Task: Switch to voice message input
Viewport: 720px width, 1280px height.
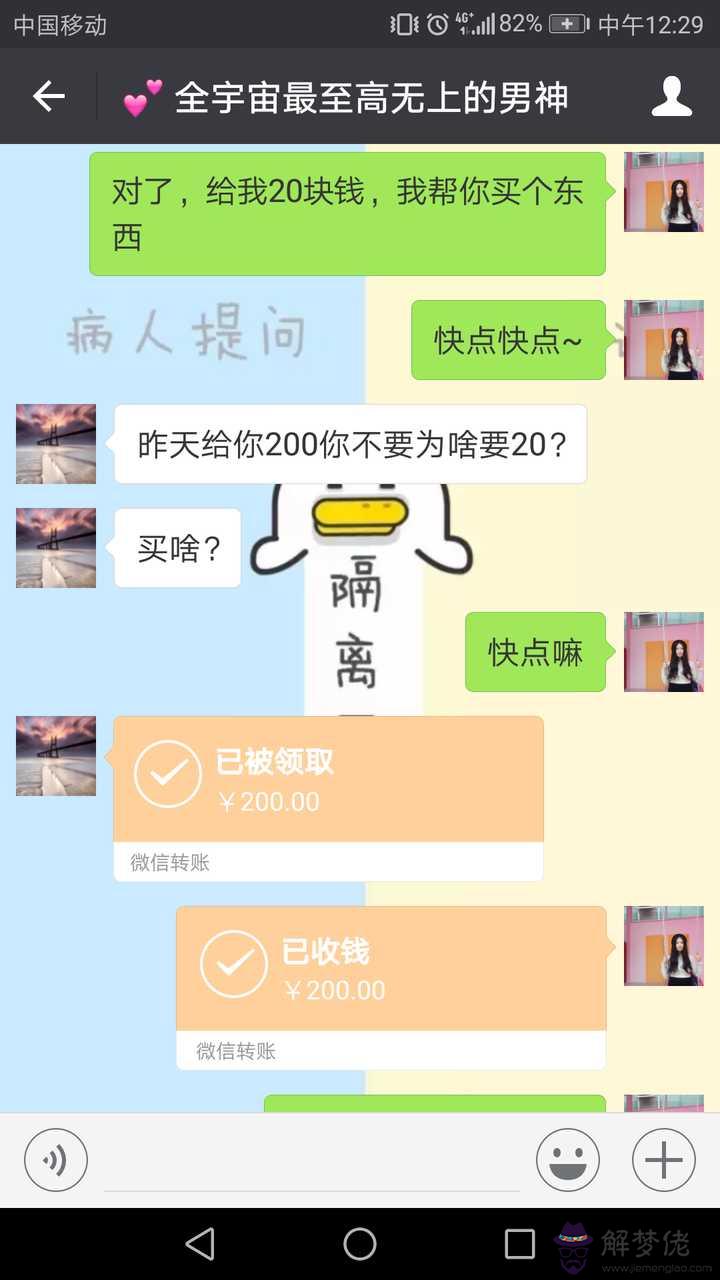Action: (x=56, y=1160)
